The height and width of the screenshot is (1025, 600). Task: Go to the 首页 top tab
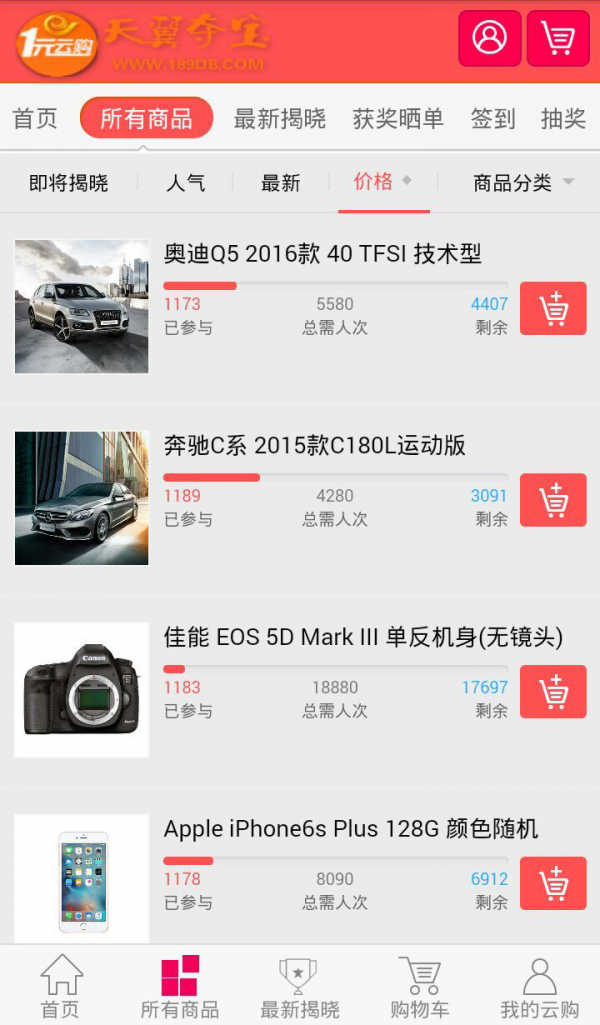click(x=35, y=119)
